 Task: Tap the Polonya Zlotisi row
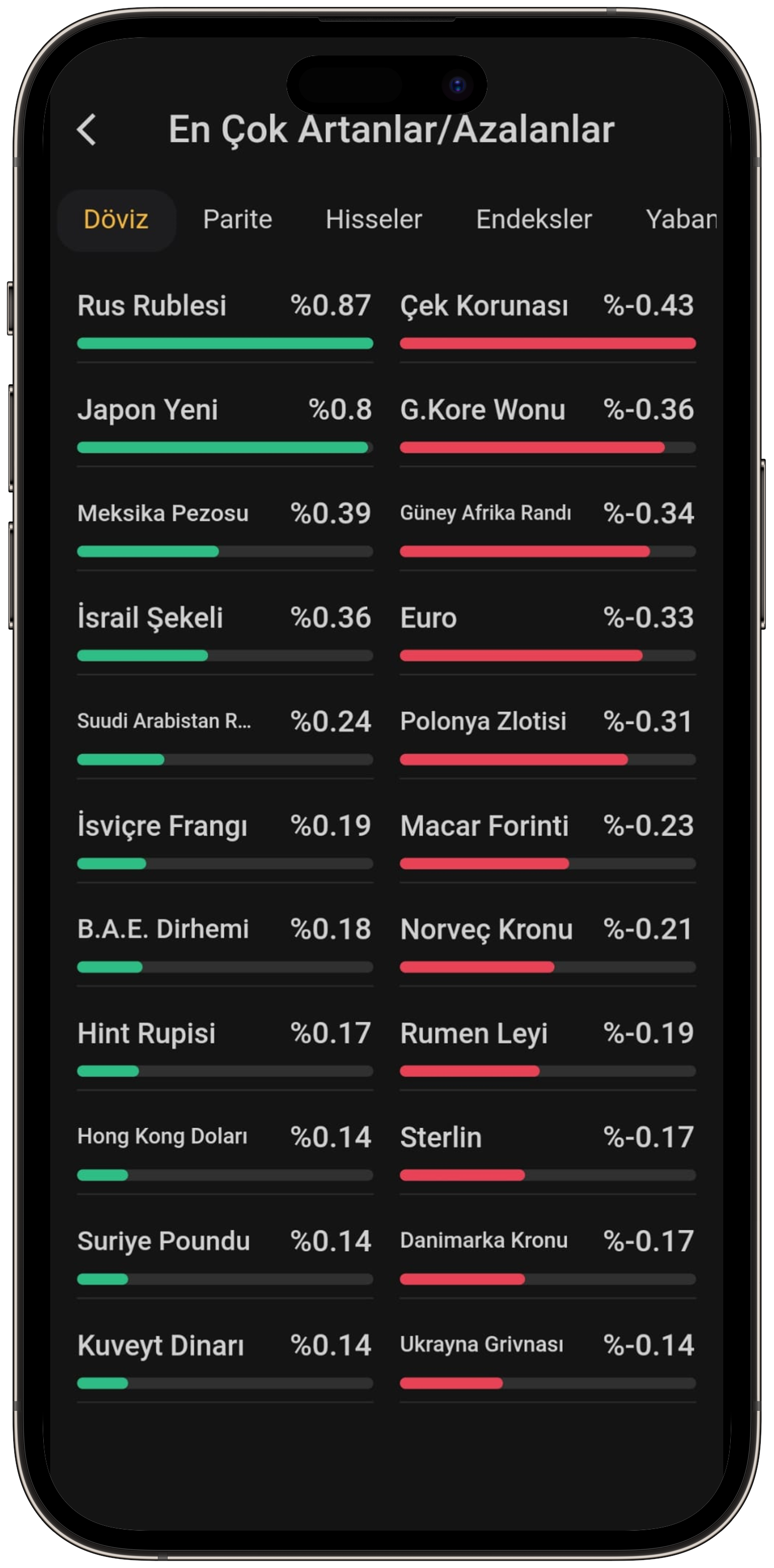[547, 735]
